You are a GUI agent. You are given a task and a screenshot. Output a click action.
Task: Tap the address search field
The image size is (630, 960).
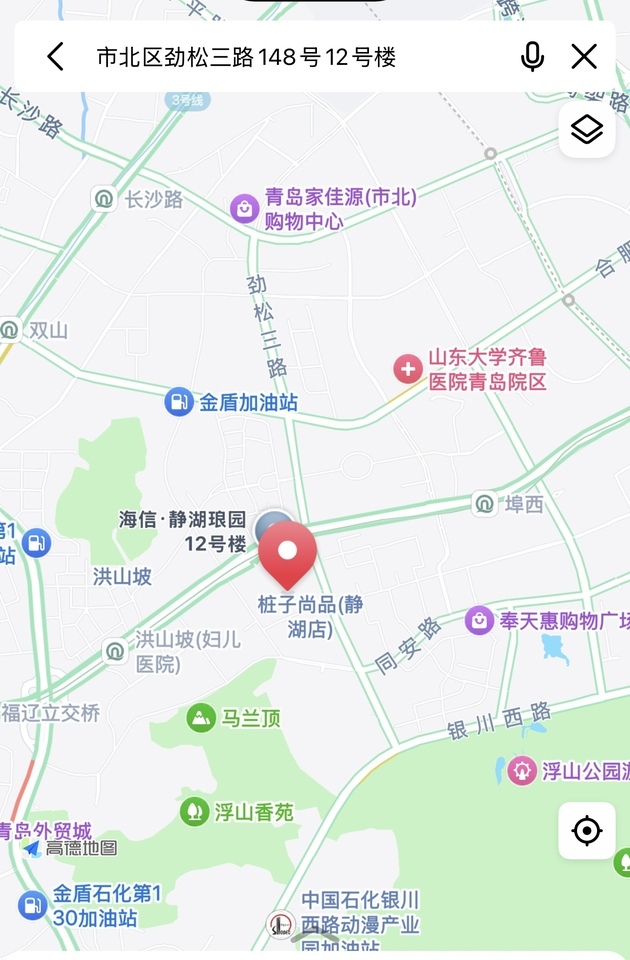pyautogui.click(x=290, y=57)
